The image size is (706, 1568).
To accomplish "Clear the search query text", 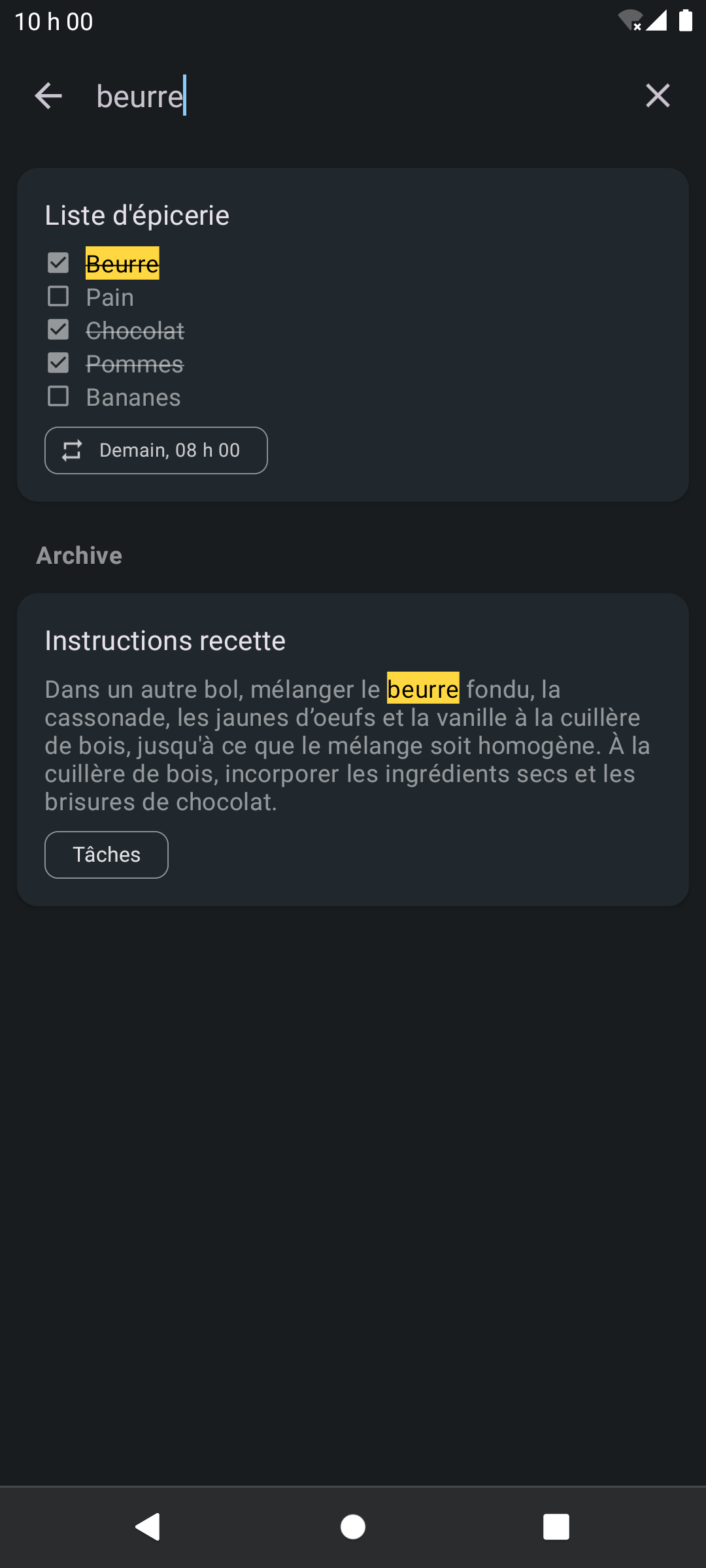I will (x=657, y=96).
